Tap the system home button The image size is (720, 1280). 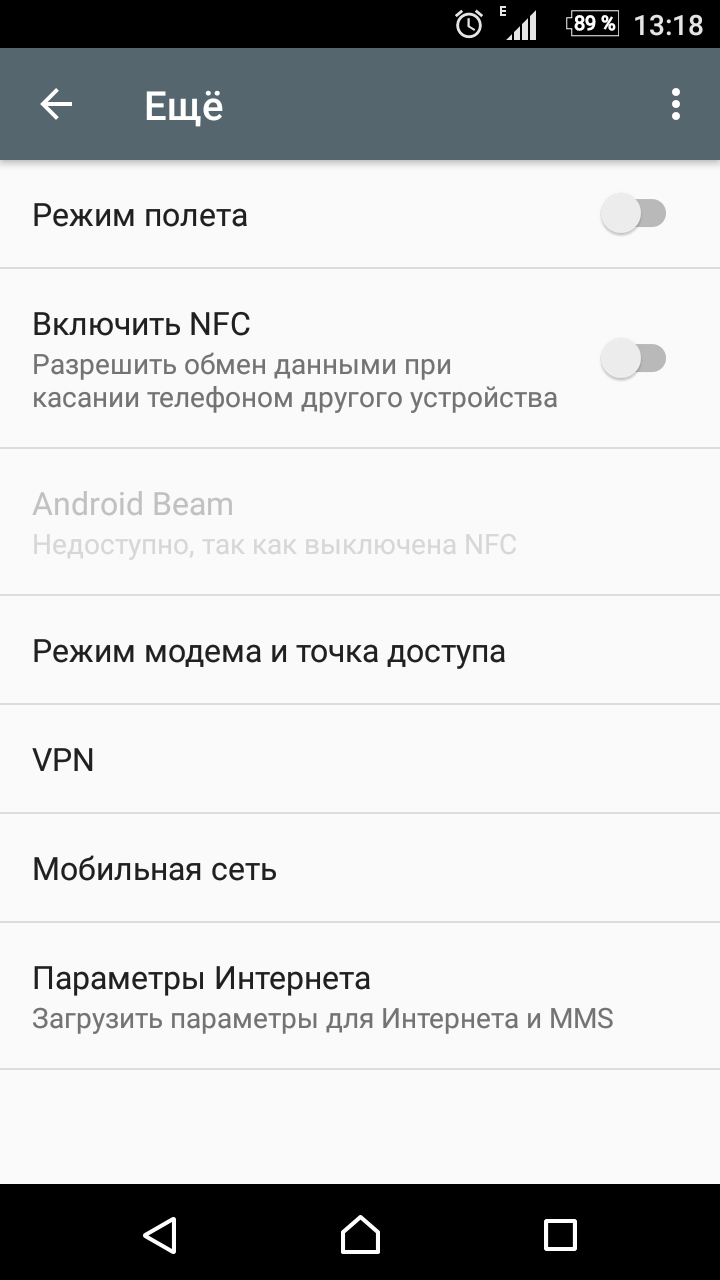click(x=360, y=1235)
